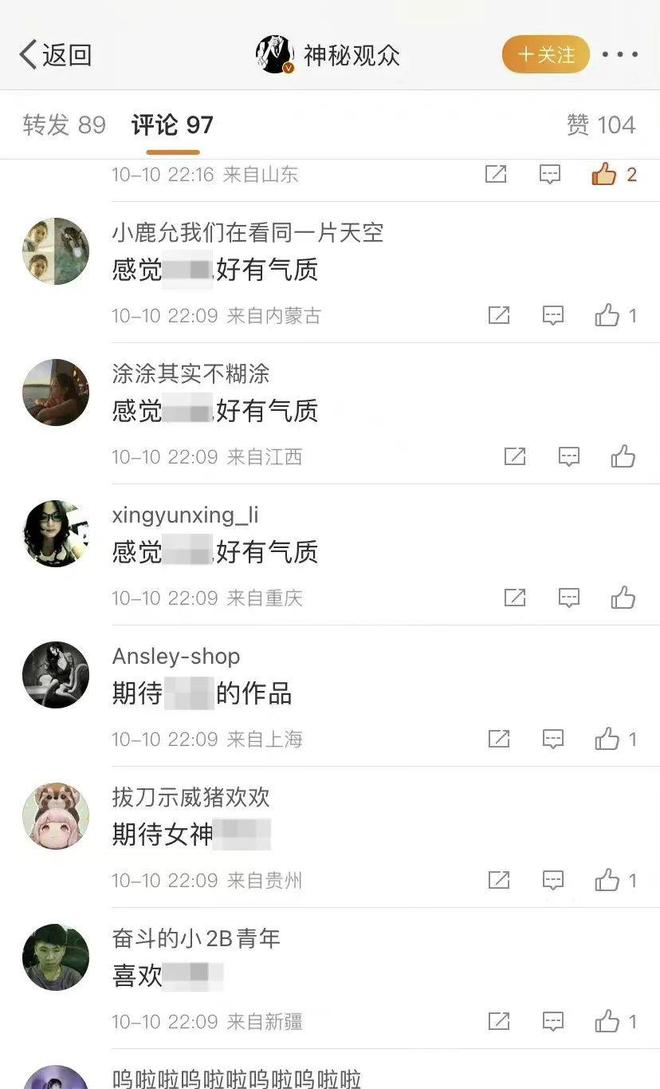
Task: Open Ansley-shop's profile avatar
Action: click(x=56, y=674)
